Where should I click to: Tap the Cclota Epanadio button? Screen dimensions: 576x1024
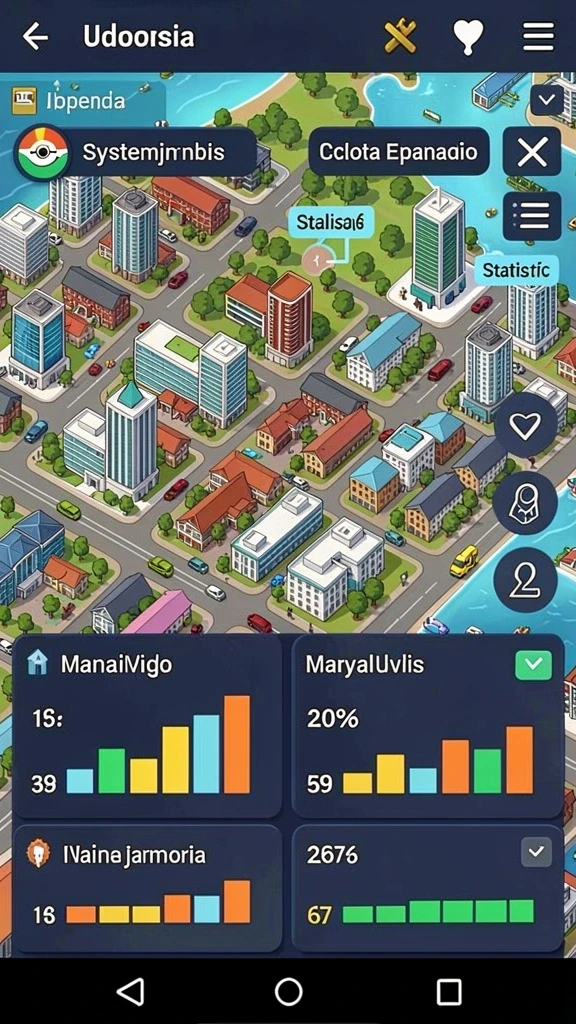pyautogui.click(x=398, y=152)
